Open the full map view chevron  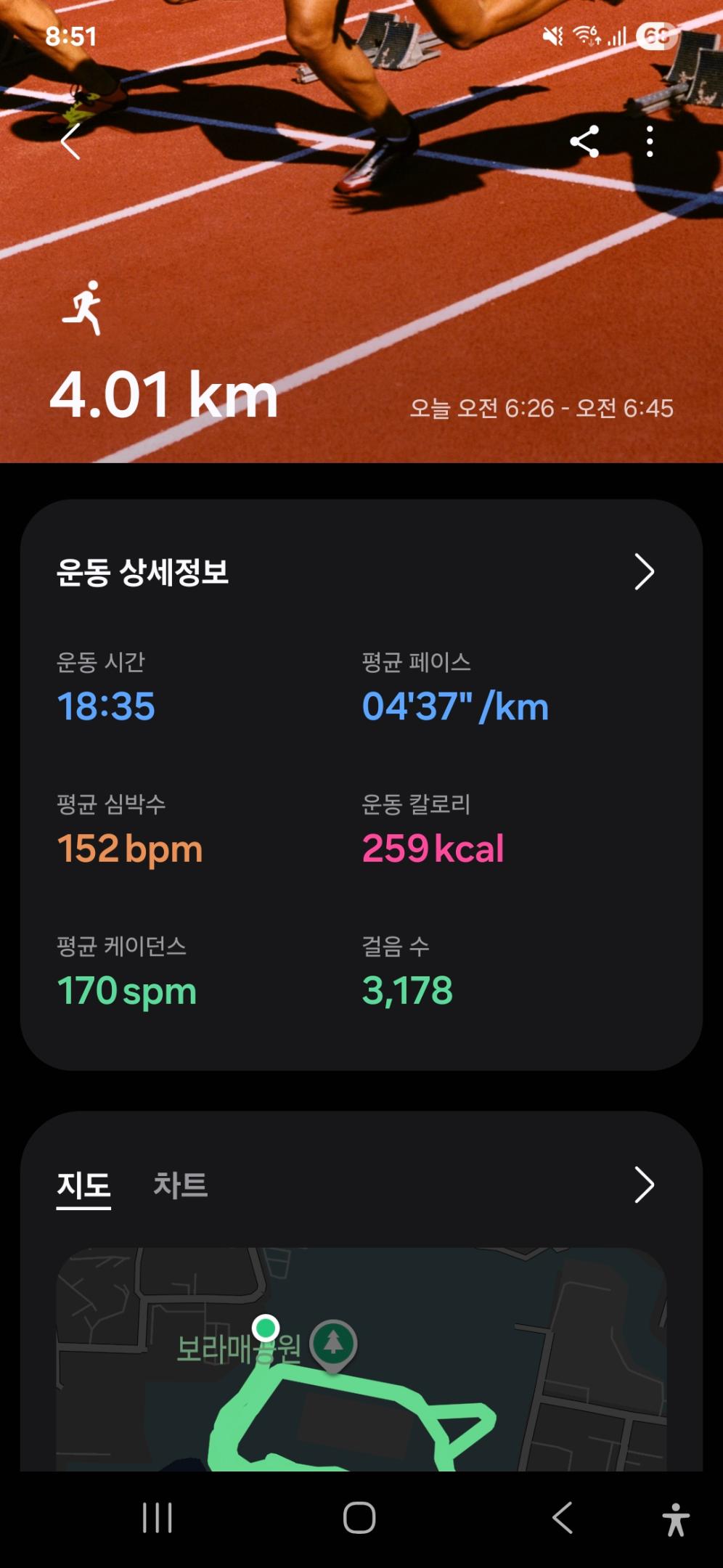tap(643, 1185)
